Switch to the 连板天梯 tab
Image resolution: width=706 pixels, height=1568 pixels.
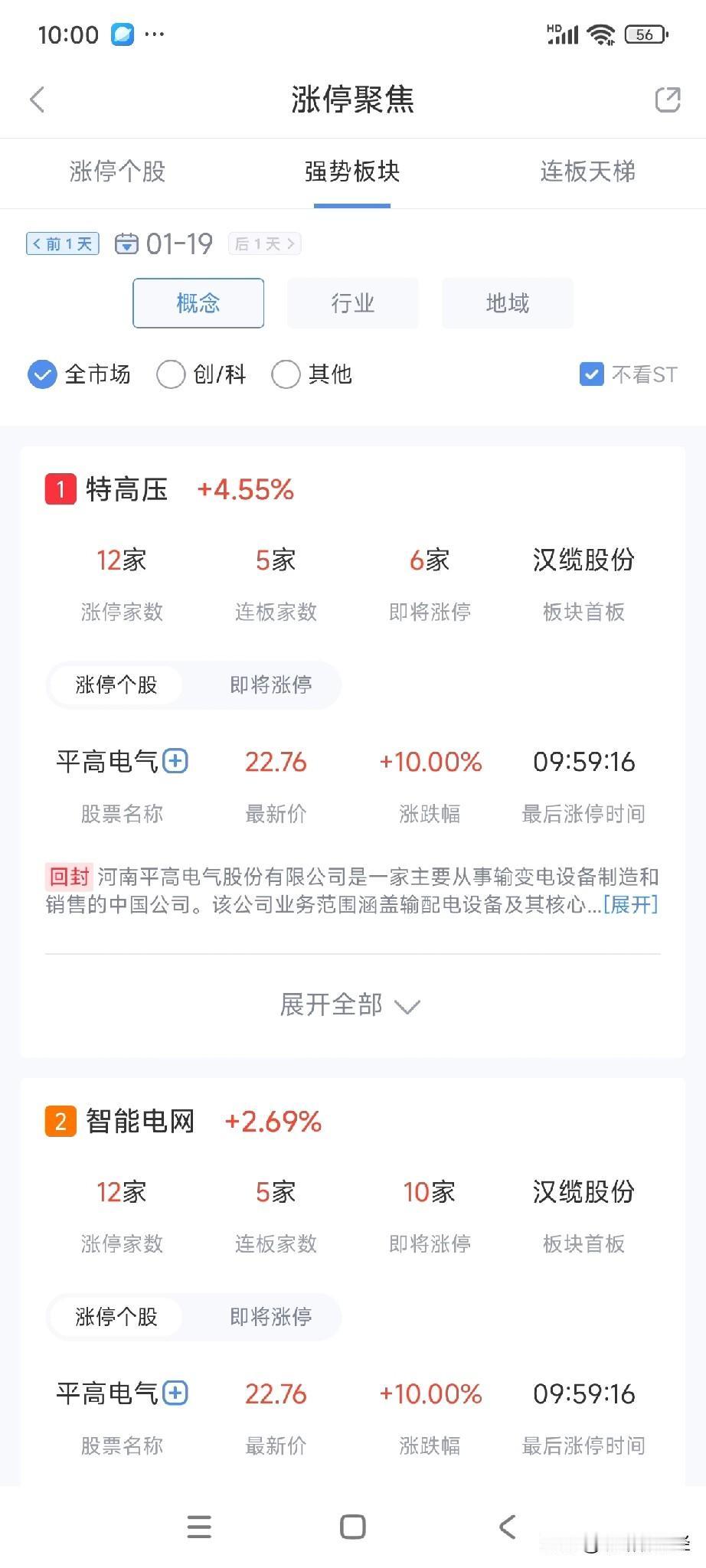point(588,172)
